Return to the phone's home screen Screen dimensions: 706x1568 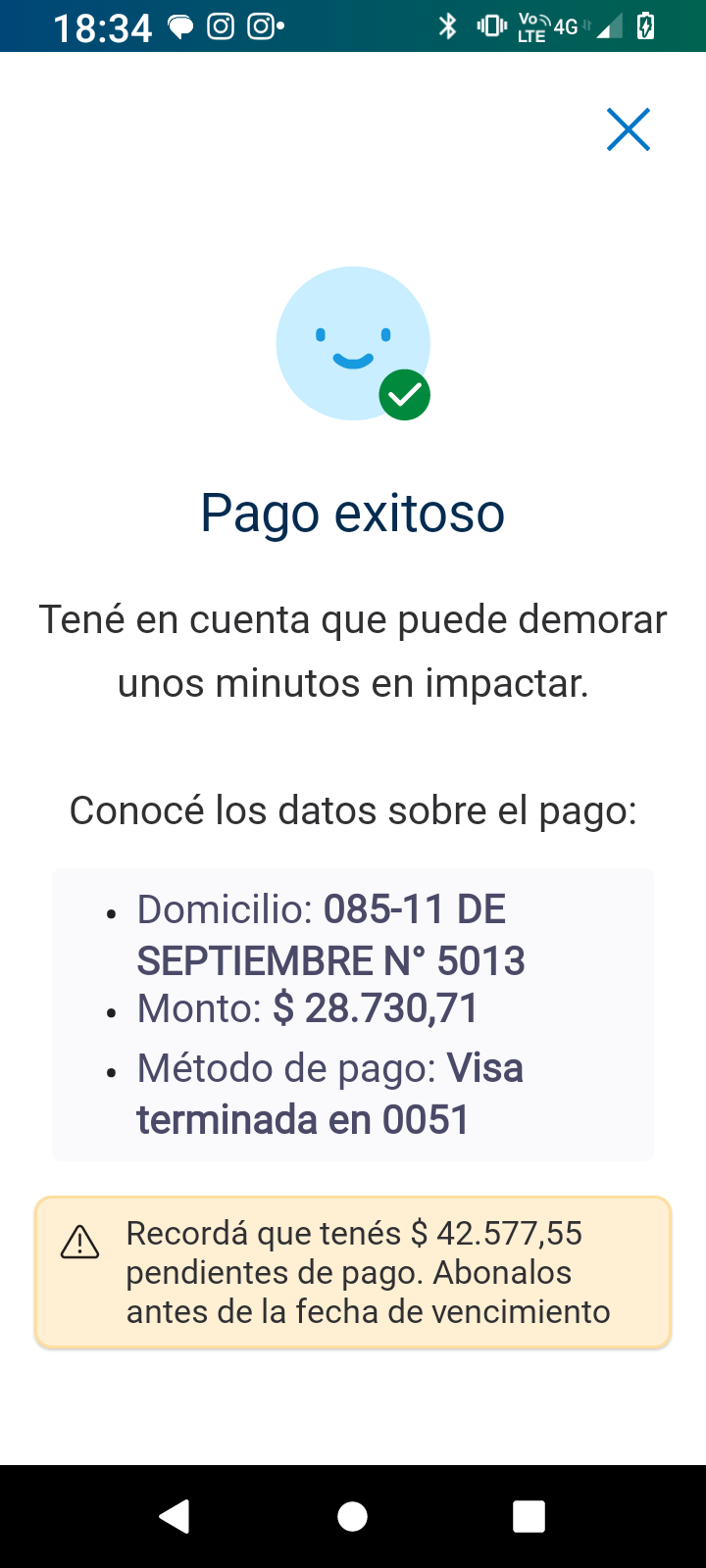352,1516
